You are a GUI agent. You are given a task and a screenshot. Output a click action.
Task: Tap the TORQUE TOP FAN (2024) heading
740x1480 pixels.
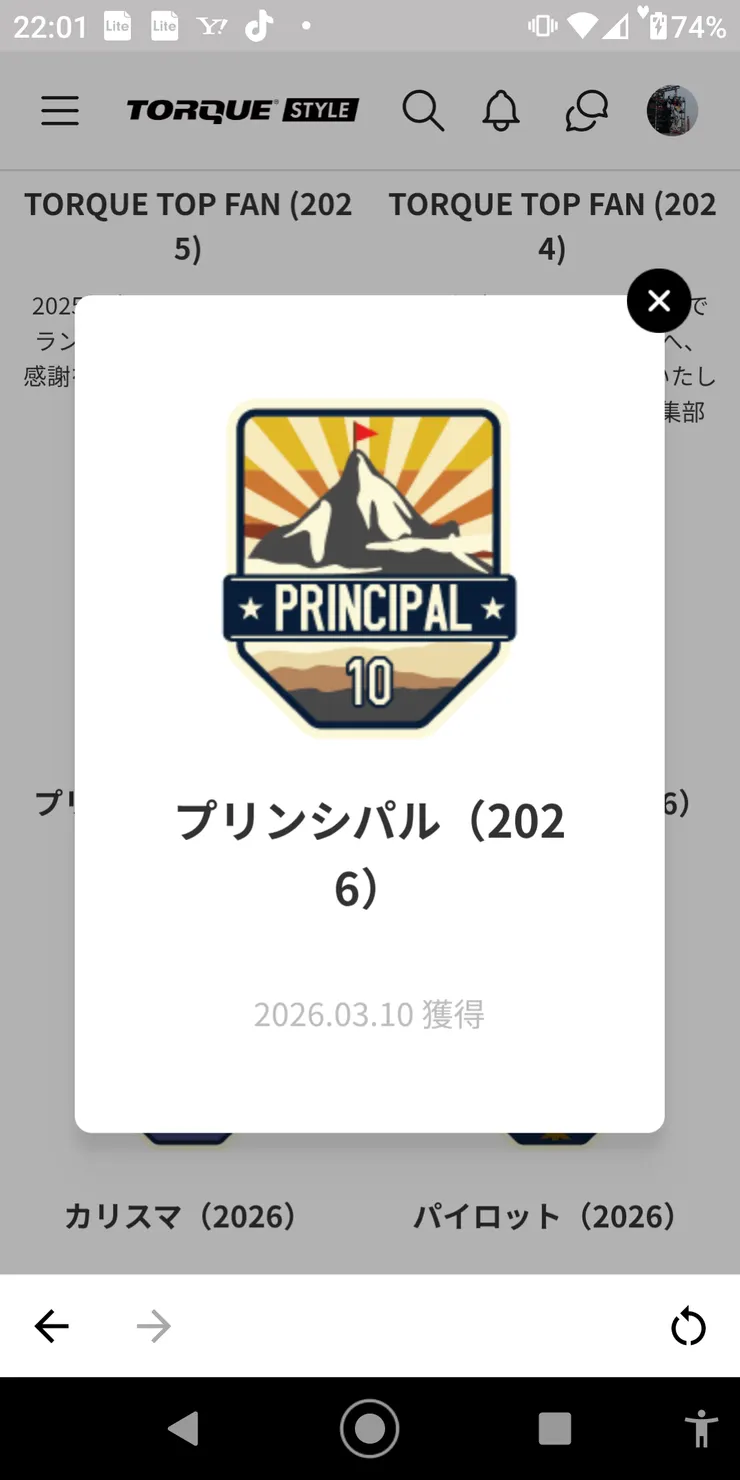click(x=553, y=225)
